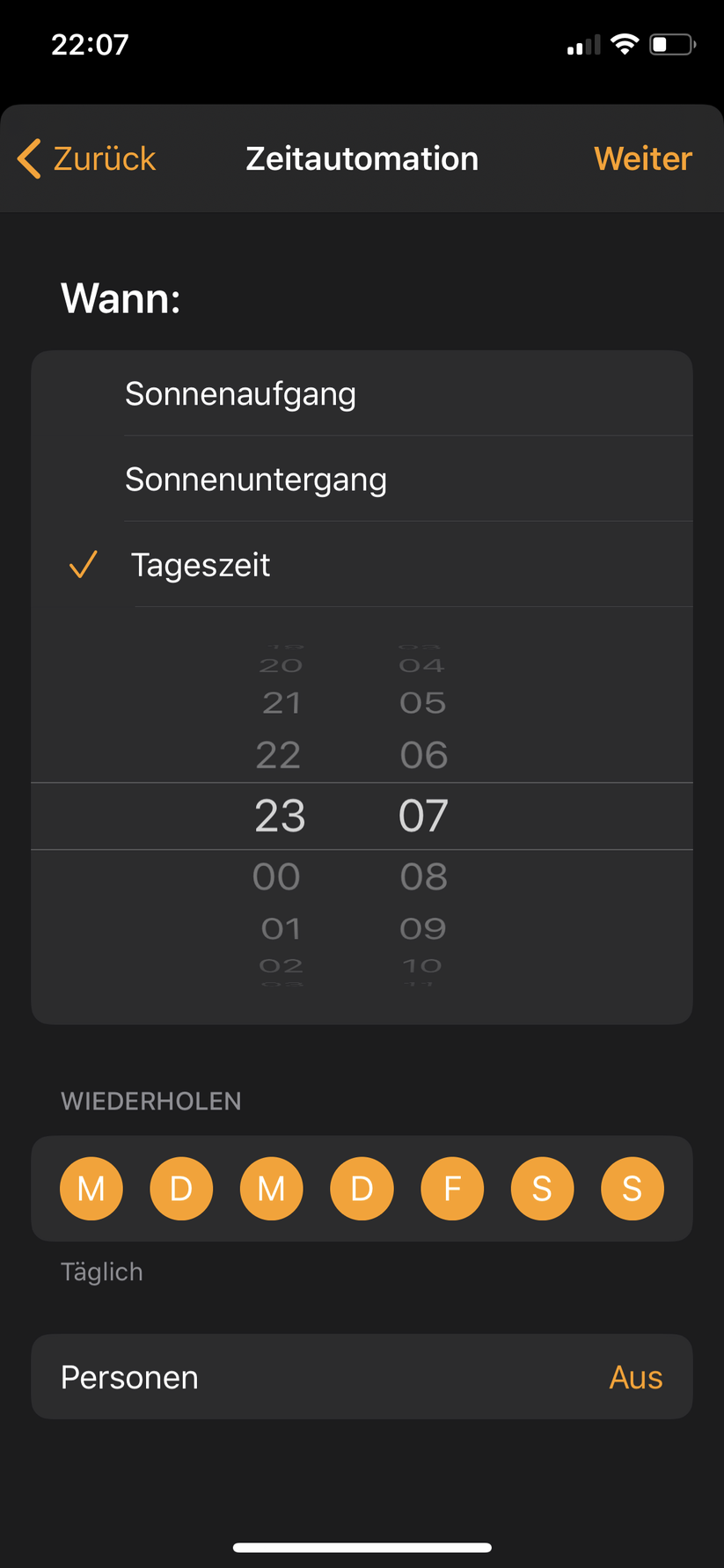Screen dimensions: 724x1568
Task: Toggle the Montag weekday circle
Action: [91, 1188]
